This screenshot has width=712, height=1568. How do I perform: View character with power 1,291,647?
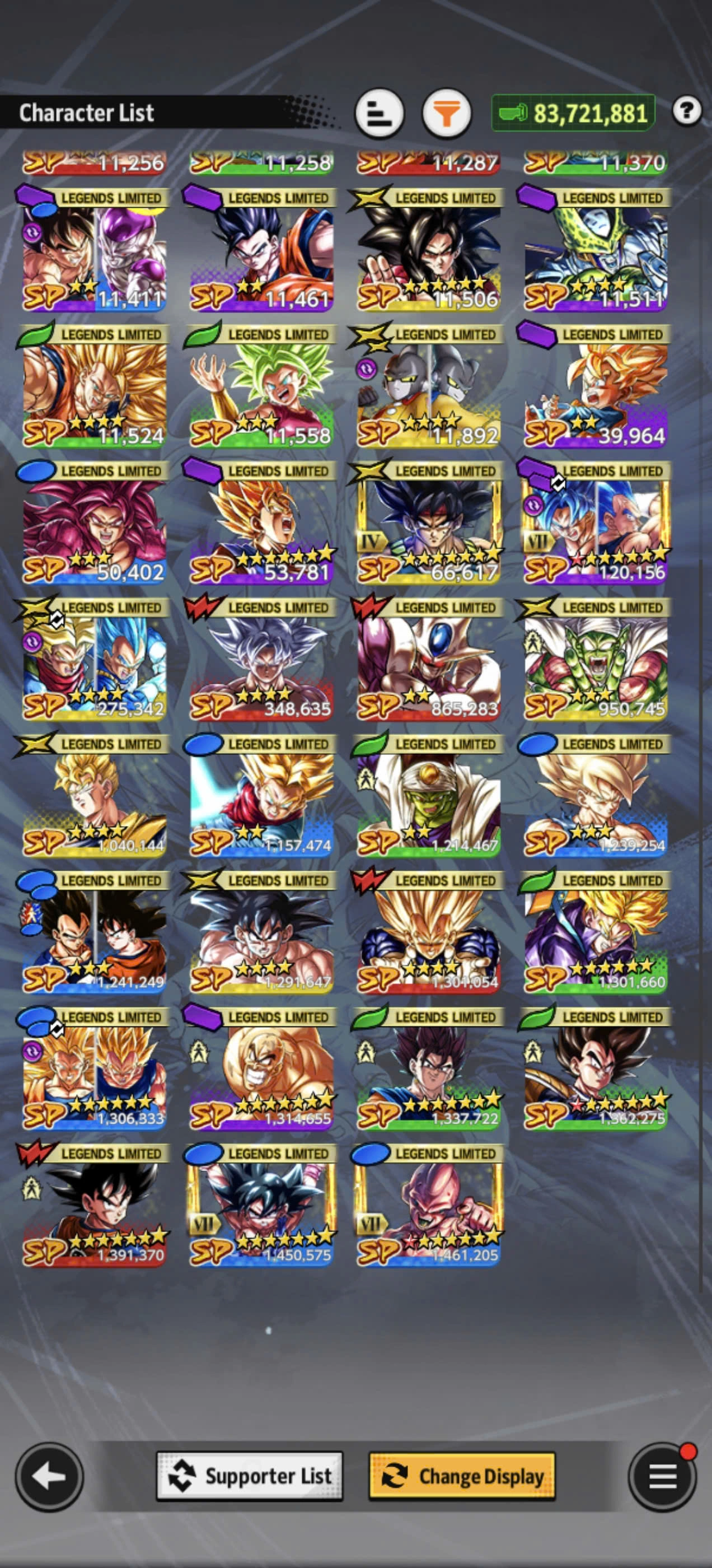[261, 939]
